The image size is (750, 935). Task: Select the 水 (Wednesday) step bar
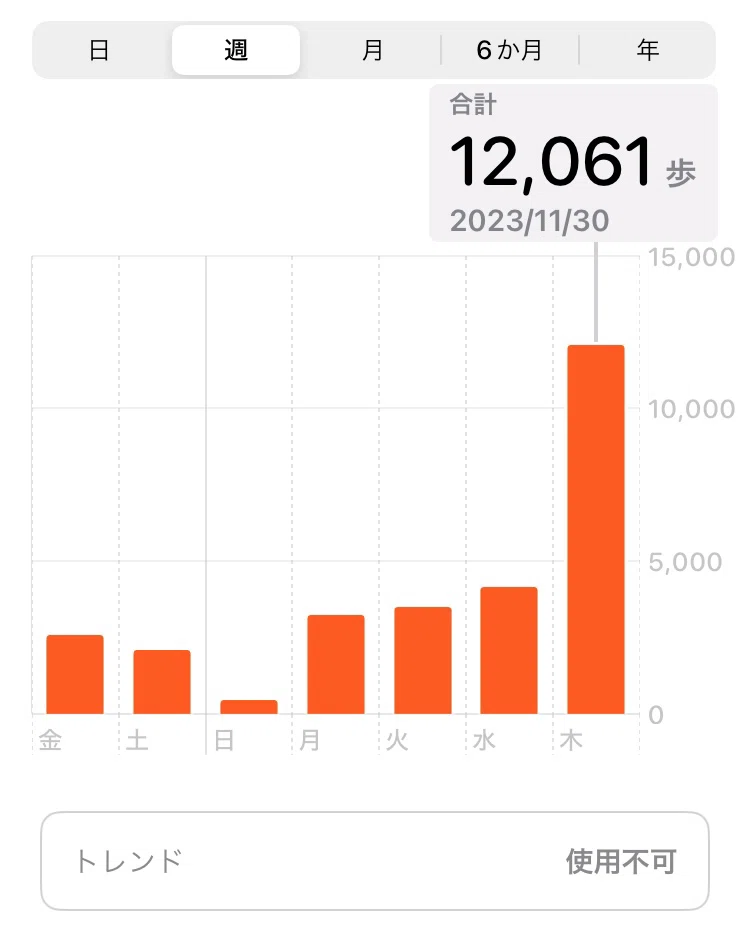tap(509, 651)
